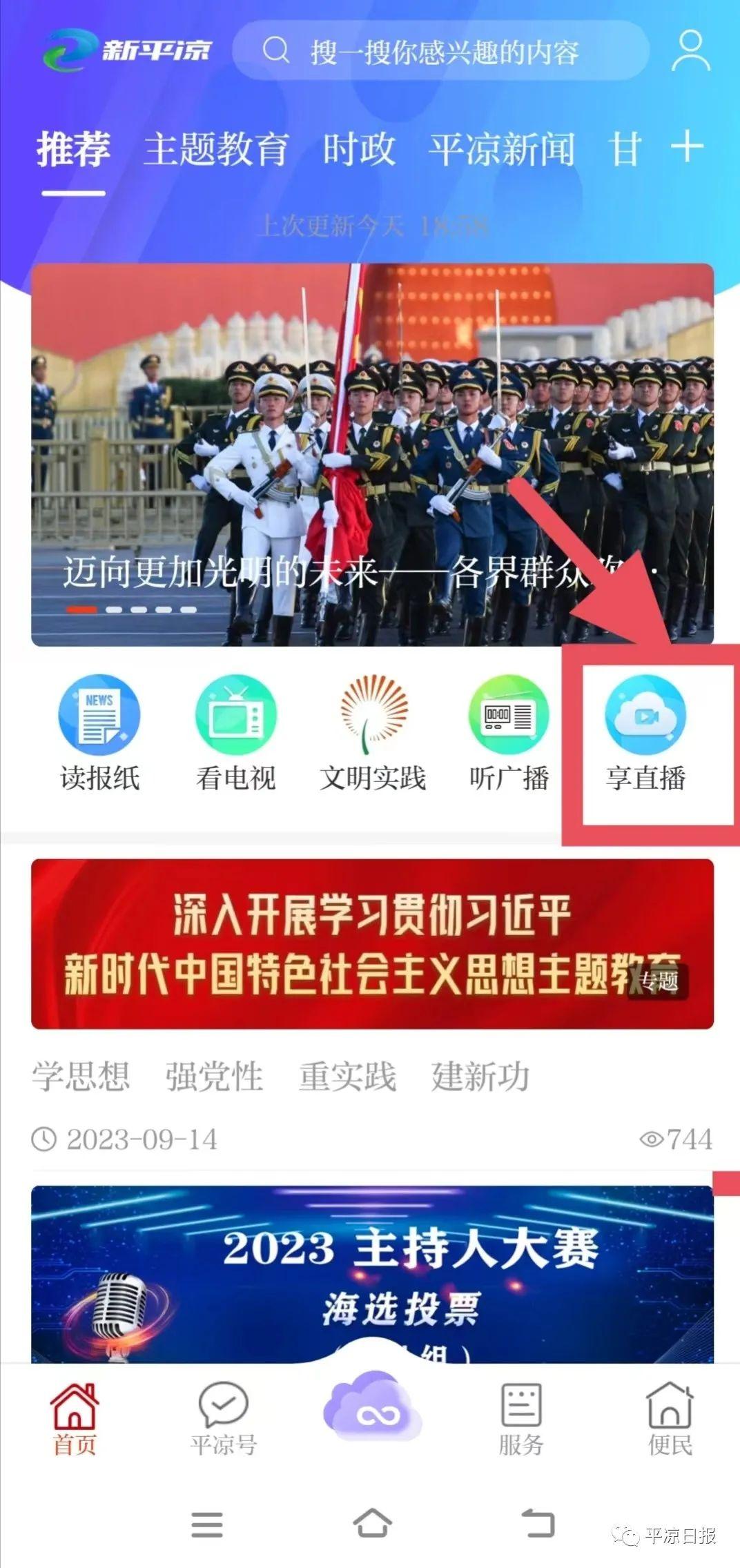Switch to the 服务 tab
The image size is (740, 1568).
(521, 1418)
